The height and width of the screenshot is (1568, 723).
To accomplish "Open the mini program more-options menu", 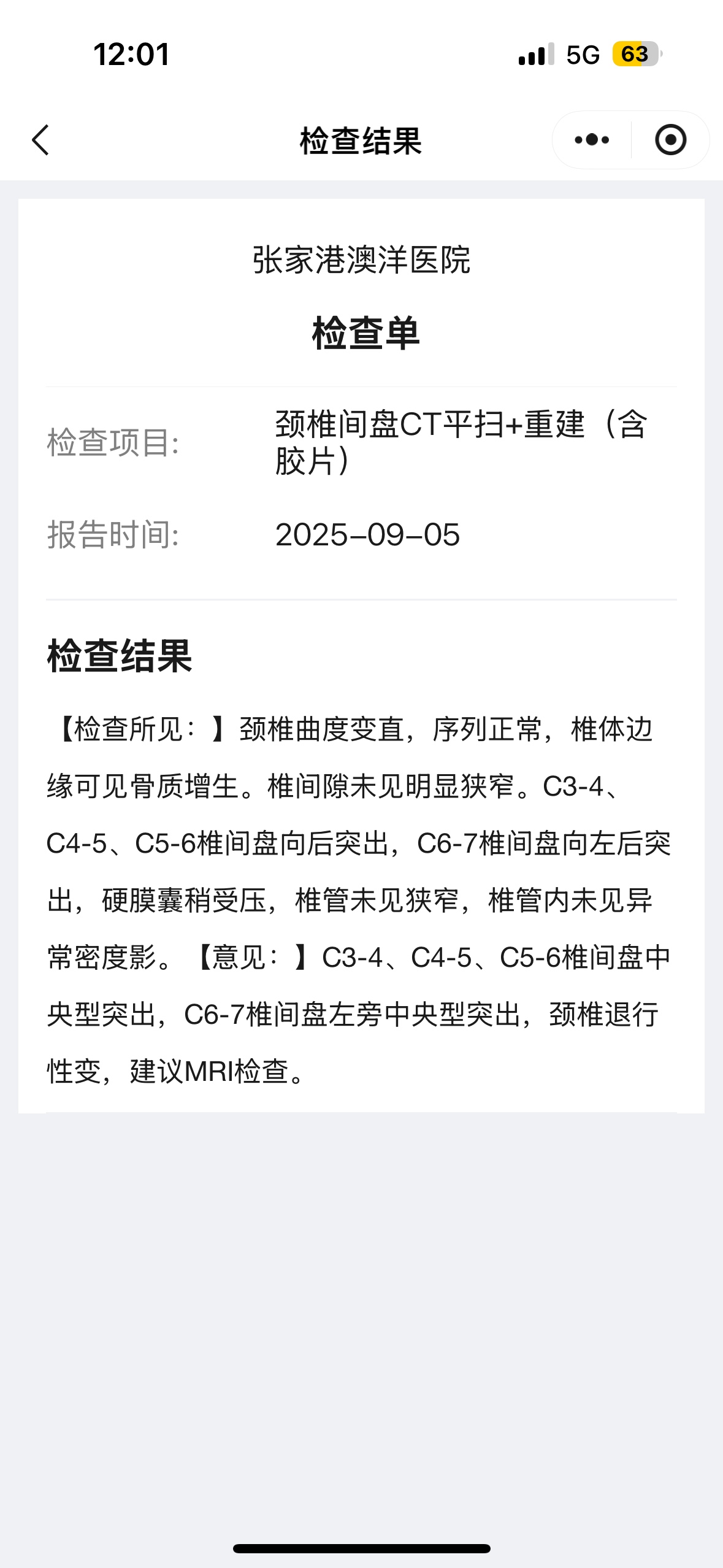I will [x=592, y=140].
